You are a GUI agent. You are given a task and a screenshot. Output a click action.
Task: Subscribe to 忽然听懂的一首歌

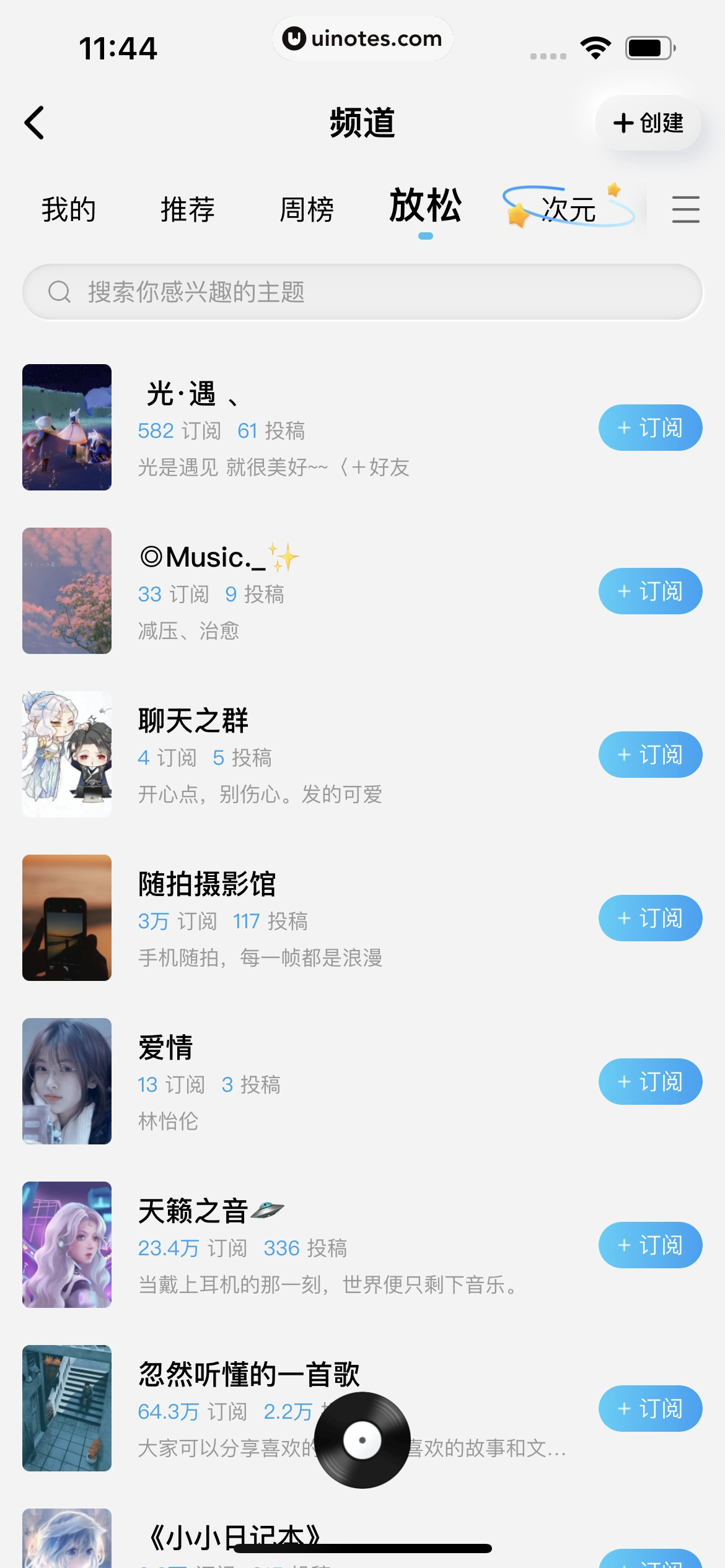coord(649,1409)
